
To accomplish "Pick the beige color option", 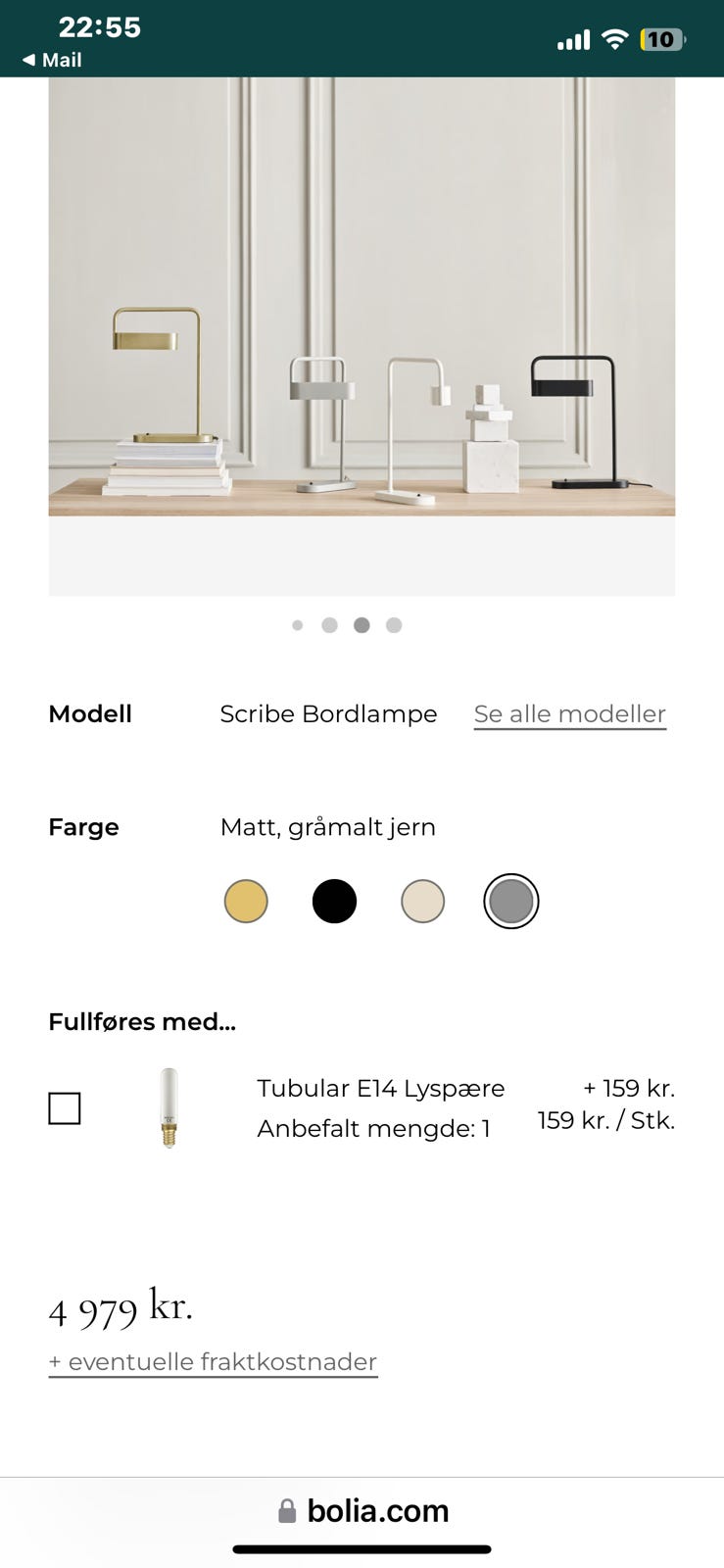I will click(x=422, y=900).
